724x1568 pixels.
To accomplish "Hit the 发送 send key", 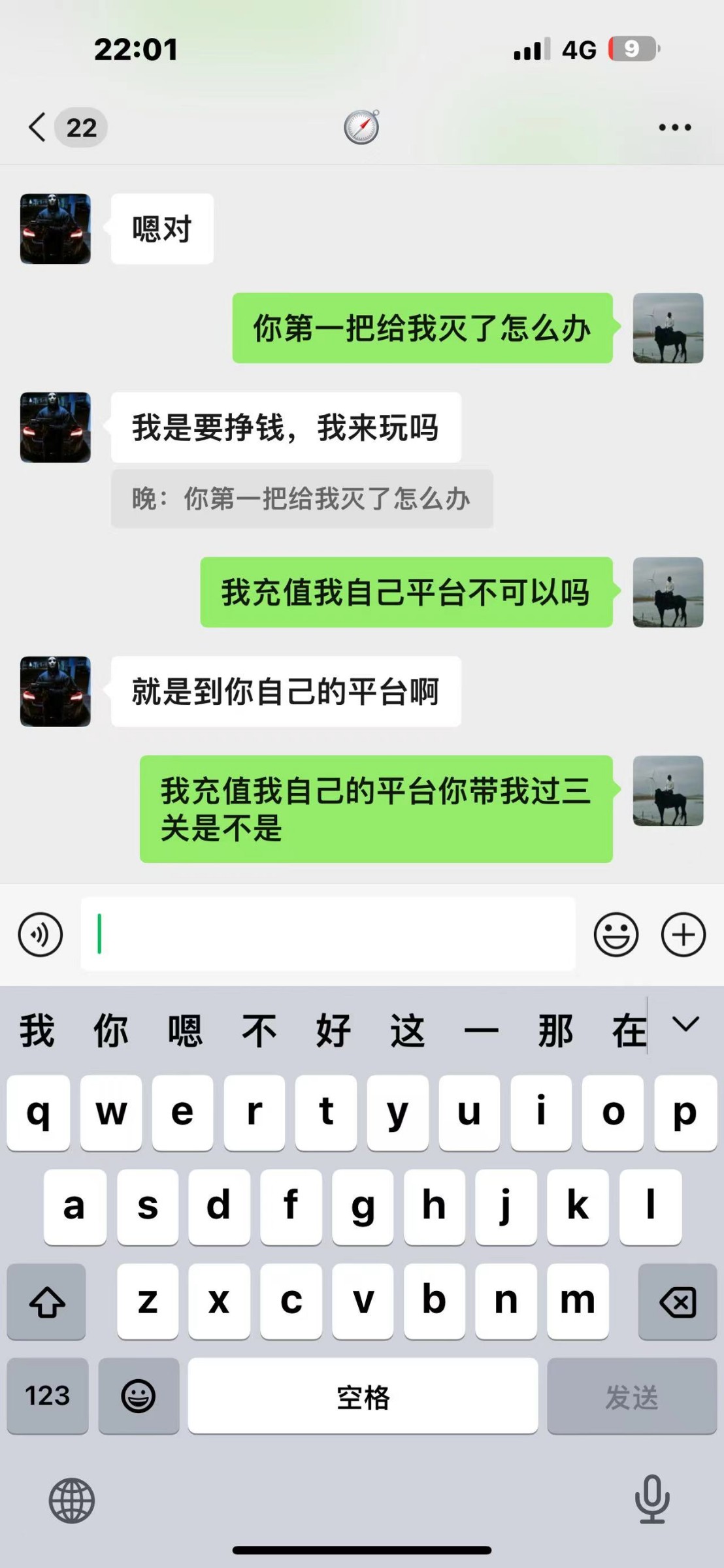I will pyautogui.click(x=631, y=1396).
